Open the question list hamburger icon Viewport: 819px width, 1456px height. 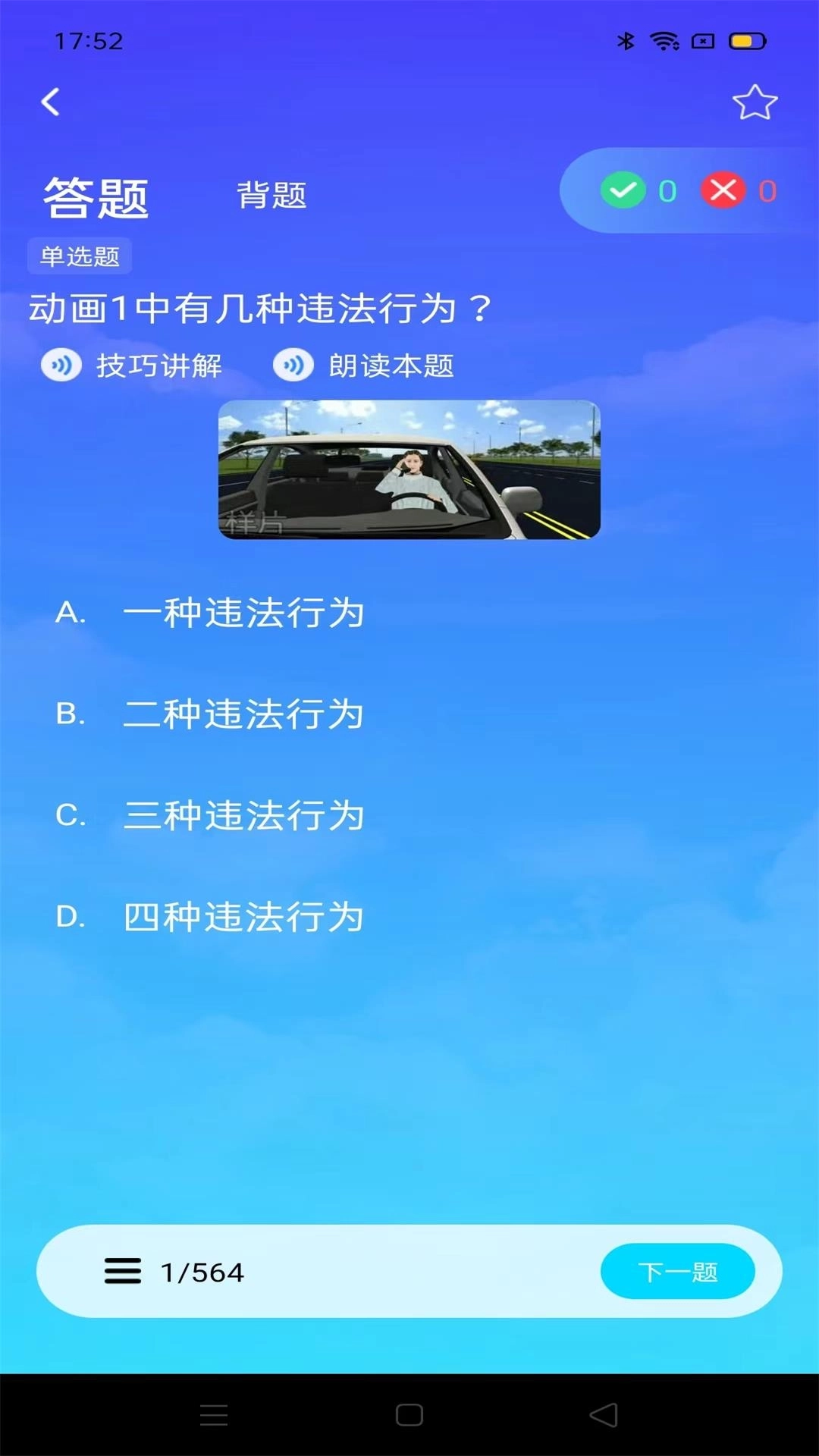coord(121,1271)
